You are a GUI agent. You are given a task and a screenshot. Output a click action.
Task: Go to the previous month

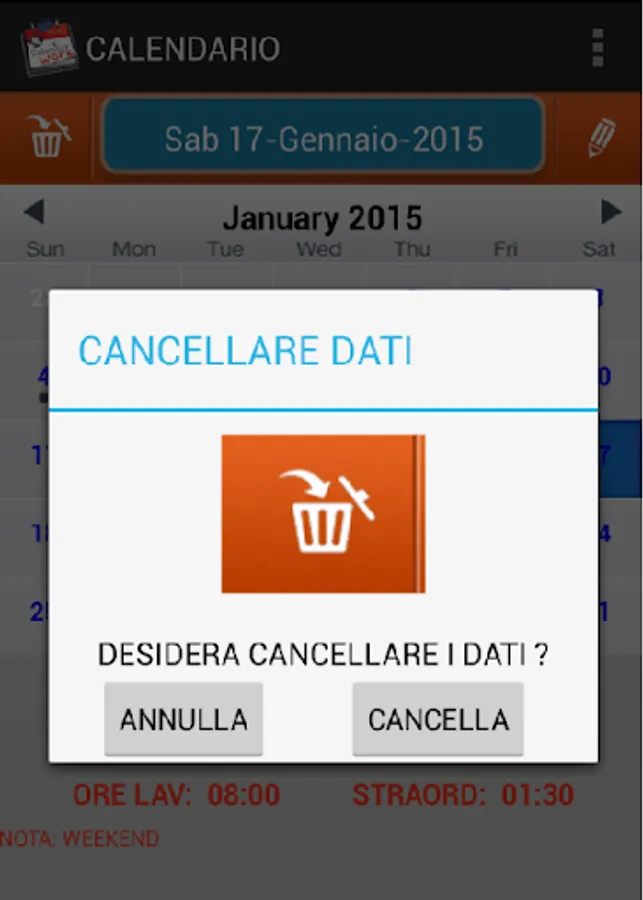(x=34, y=212)
